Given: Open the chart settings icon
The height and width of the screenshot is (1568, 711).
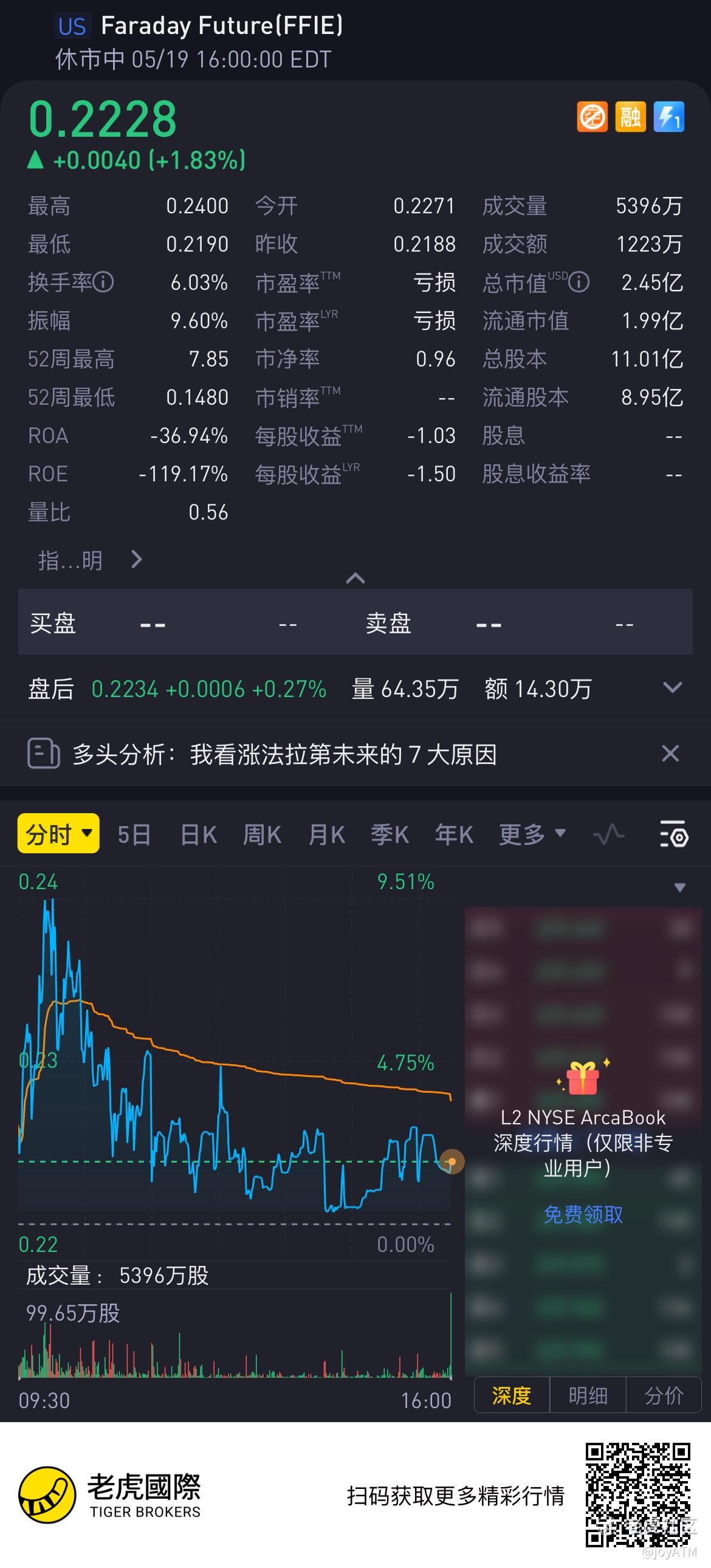Looking at the screenshot, I should click(x=674, y=834).
